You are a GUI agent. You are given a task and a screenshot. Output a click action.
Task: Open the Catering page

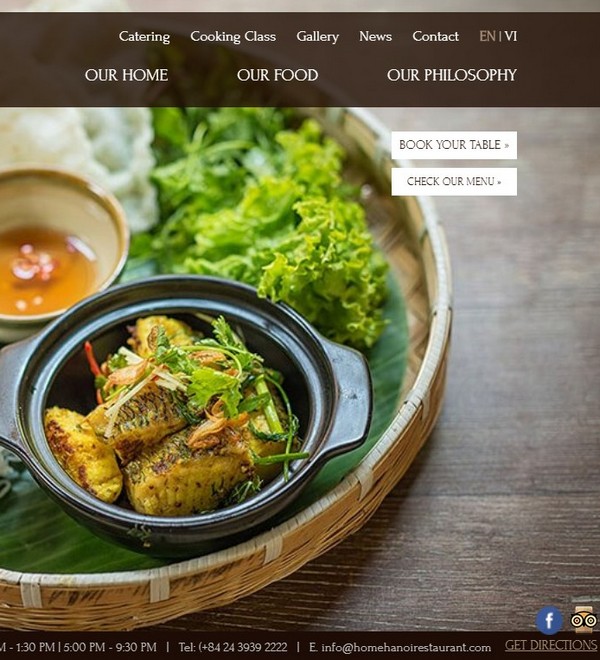click(x=144, y=36)
